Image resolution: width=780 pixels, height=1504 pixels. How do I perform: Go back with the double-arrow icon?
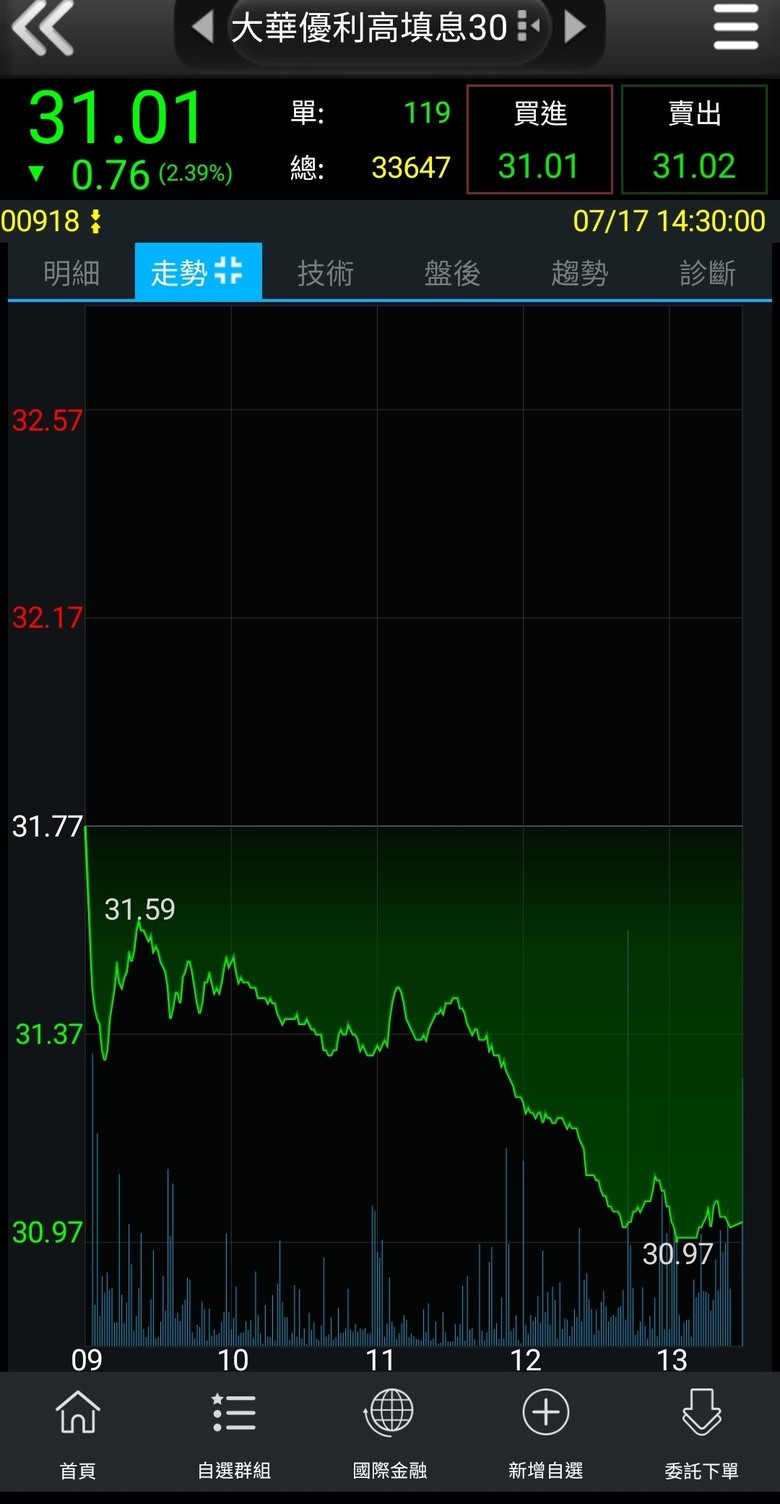43,28
